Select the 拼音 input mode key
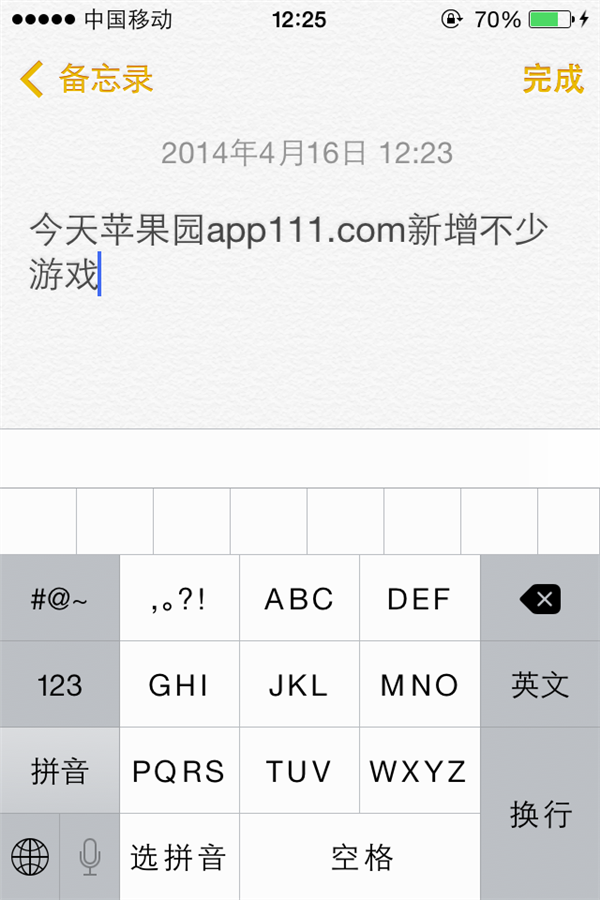The height and width of the screenshot is (900, 600). tap(59, 771)
